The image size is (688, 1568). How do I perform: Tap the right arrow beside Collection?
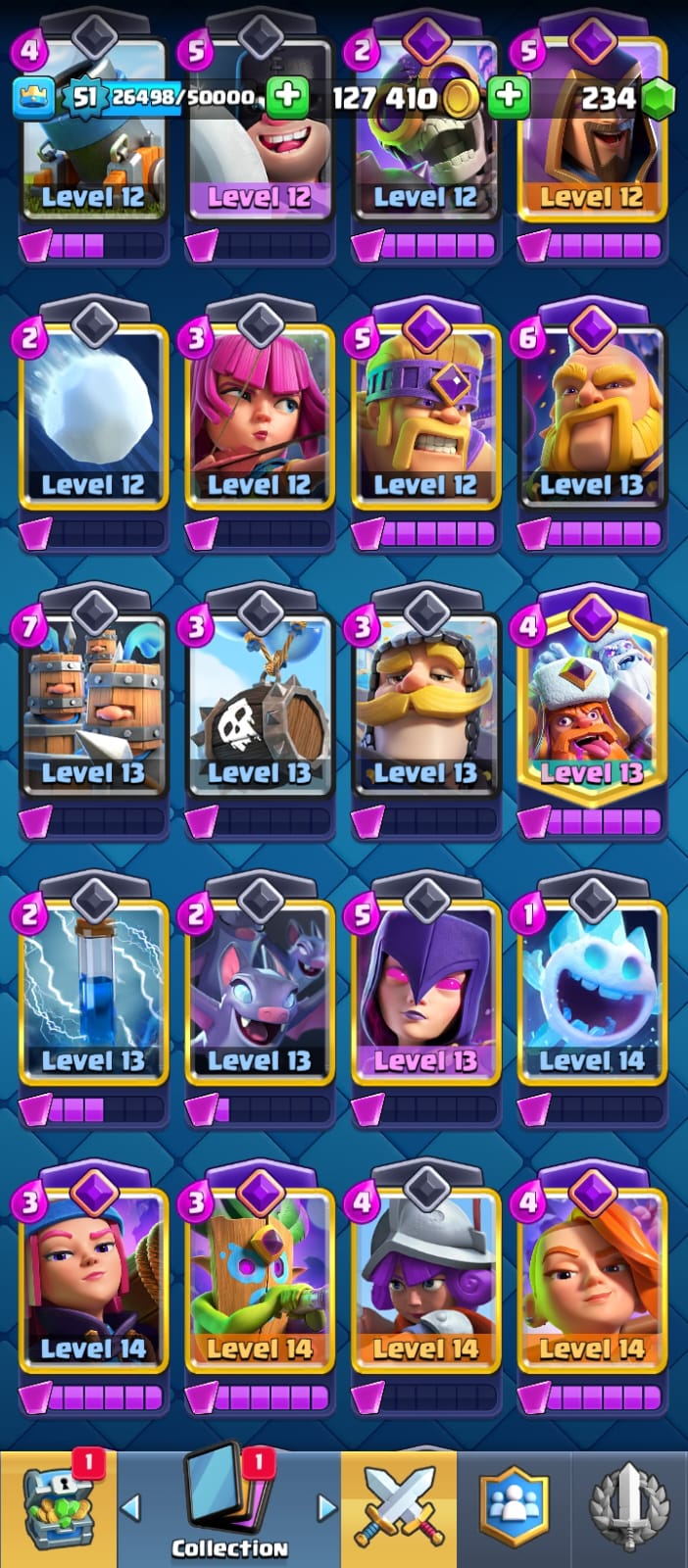[326, 1508]
